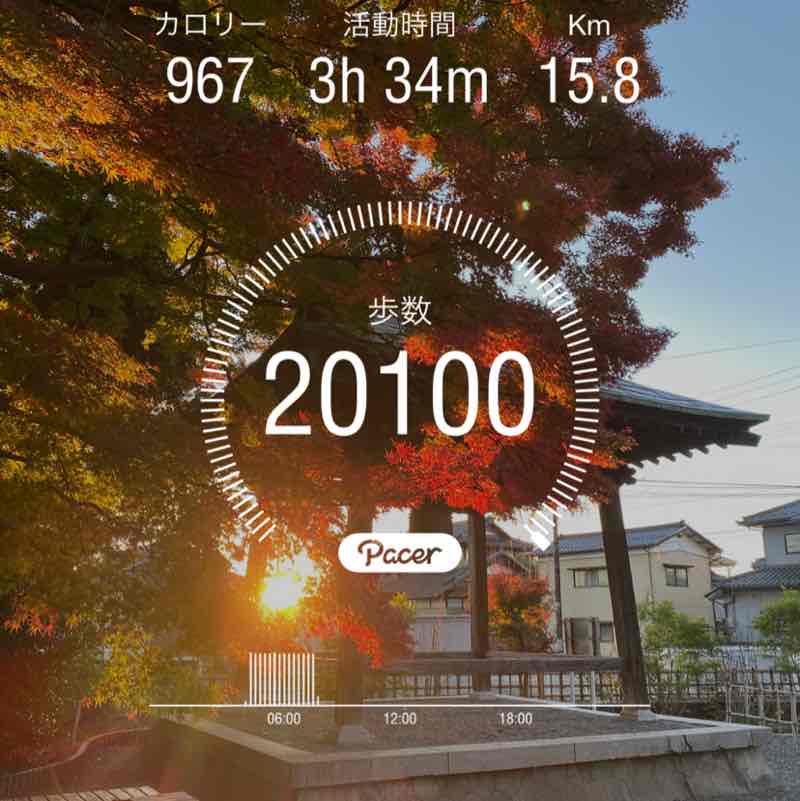Switch to the 06:00 time marker

[287, 716]
